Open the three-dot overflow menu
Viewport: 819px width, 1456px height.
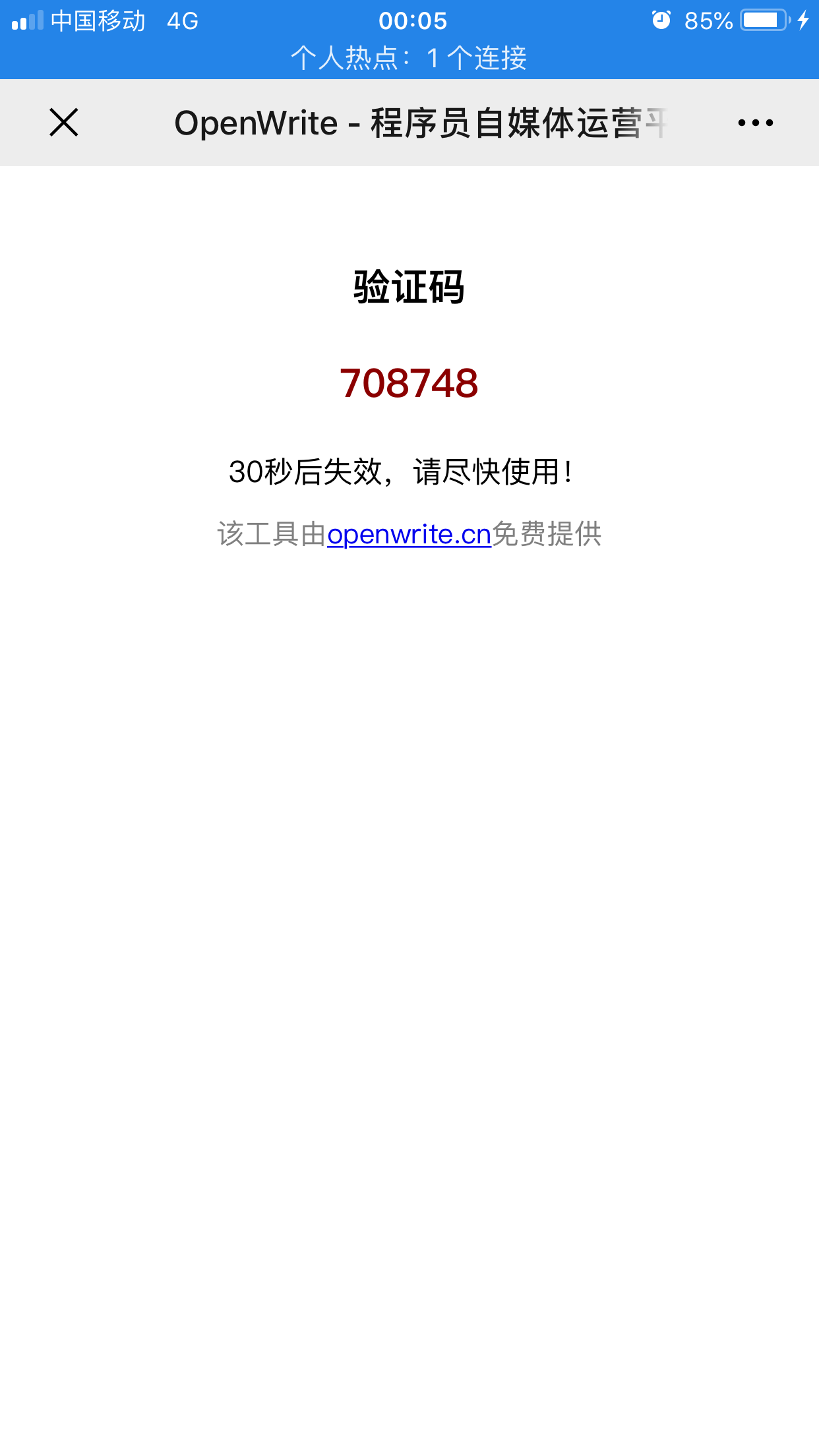coord(756,123)
